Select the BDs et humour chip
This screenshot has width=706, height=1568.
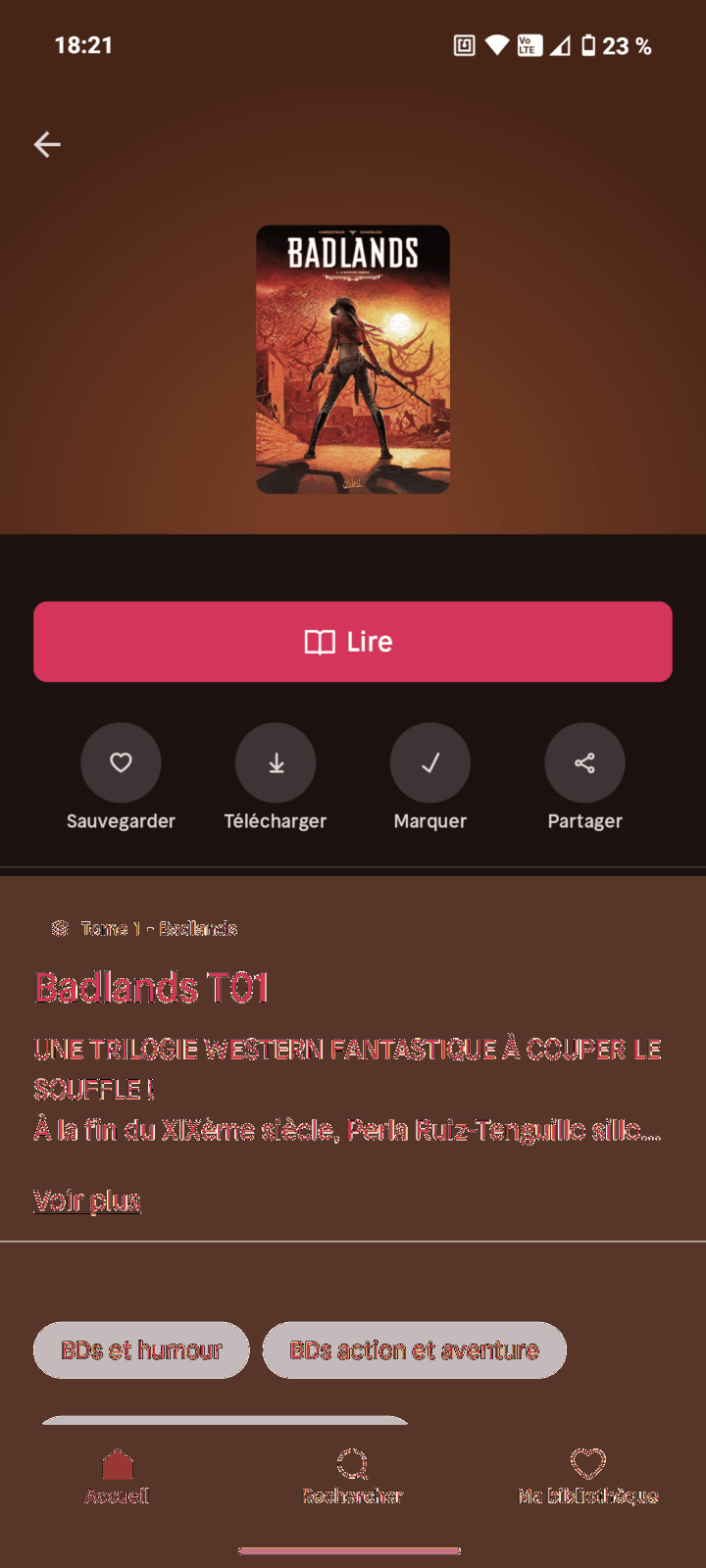tap(141, 1350)
